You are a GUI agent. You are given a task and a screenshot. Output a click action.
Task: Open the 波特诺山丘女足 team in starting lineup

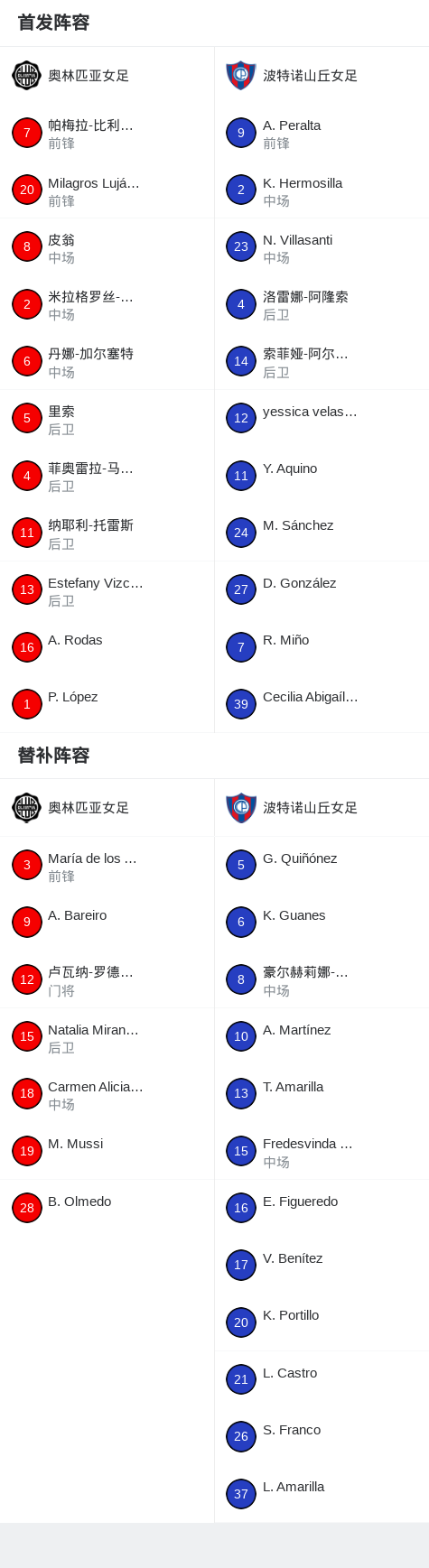(x=322, y=76)
